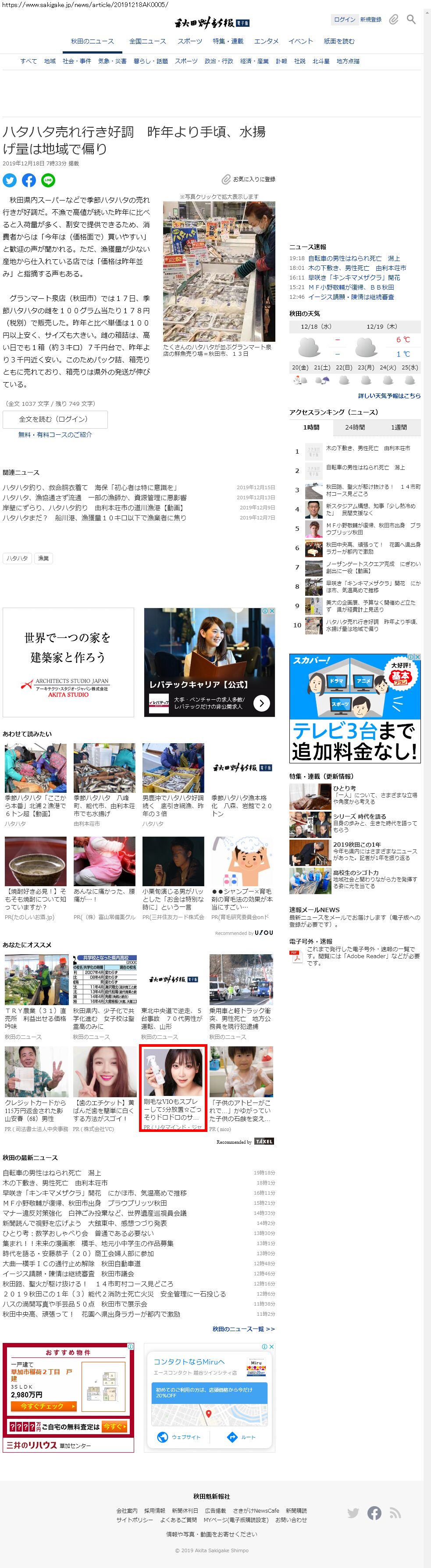Open the 新規登録 sign-up link
431x1568 pixels.
coord(371,19)
